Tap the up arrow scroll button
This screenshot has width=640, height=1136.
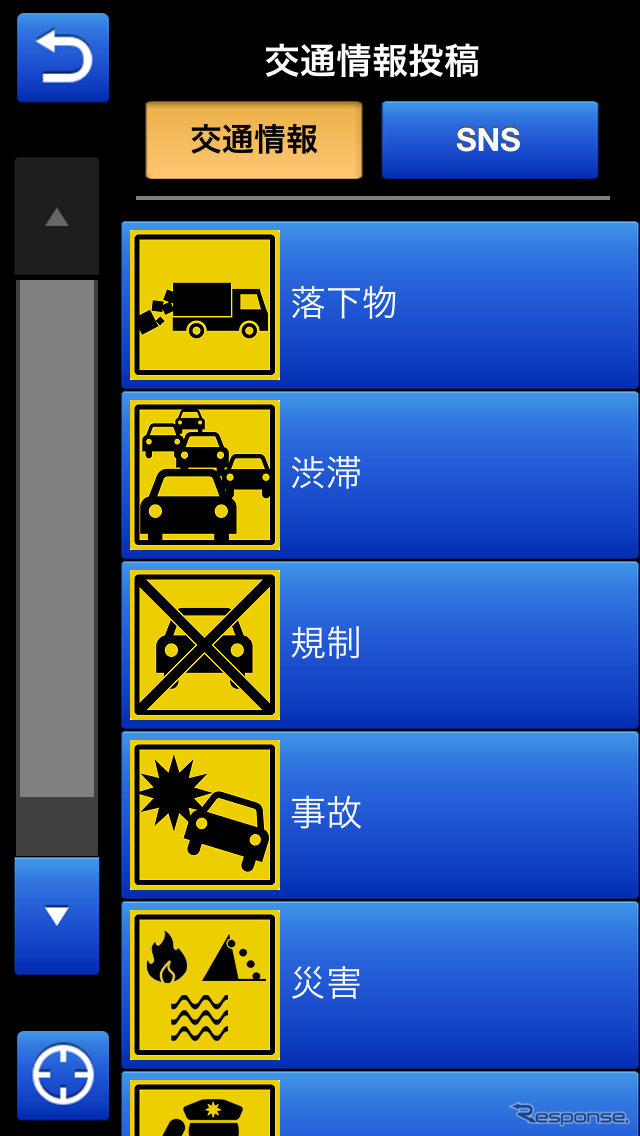pyautogui.click(x=57, y=217)
